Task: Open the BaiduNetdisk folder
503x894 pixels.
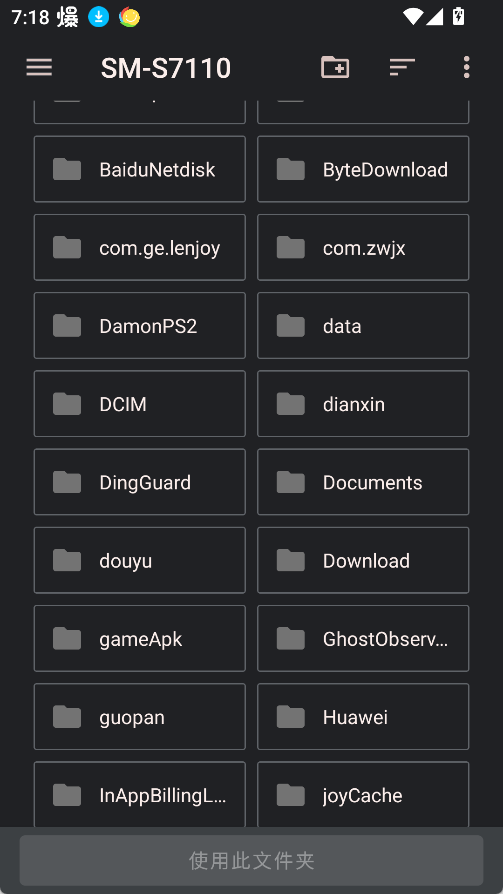Action: [140, 169]
